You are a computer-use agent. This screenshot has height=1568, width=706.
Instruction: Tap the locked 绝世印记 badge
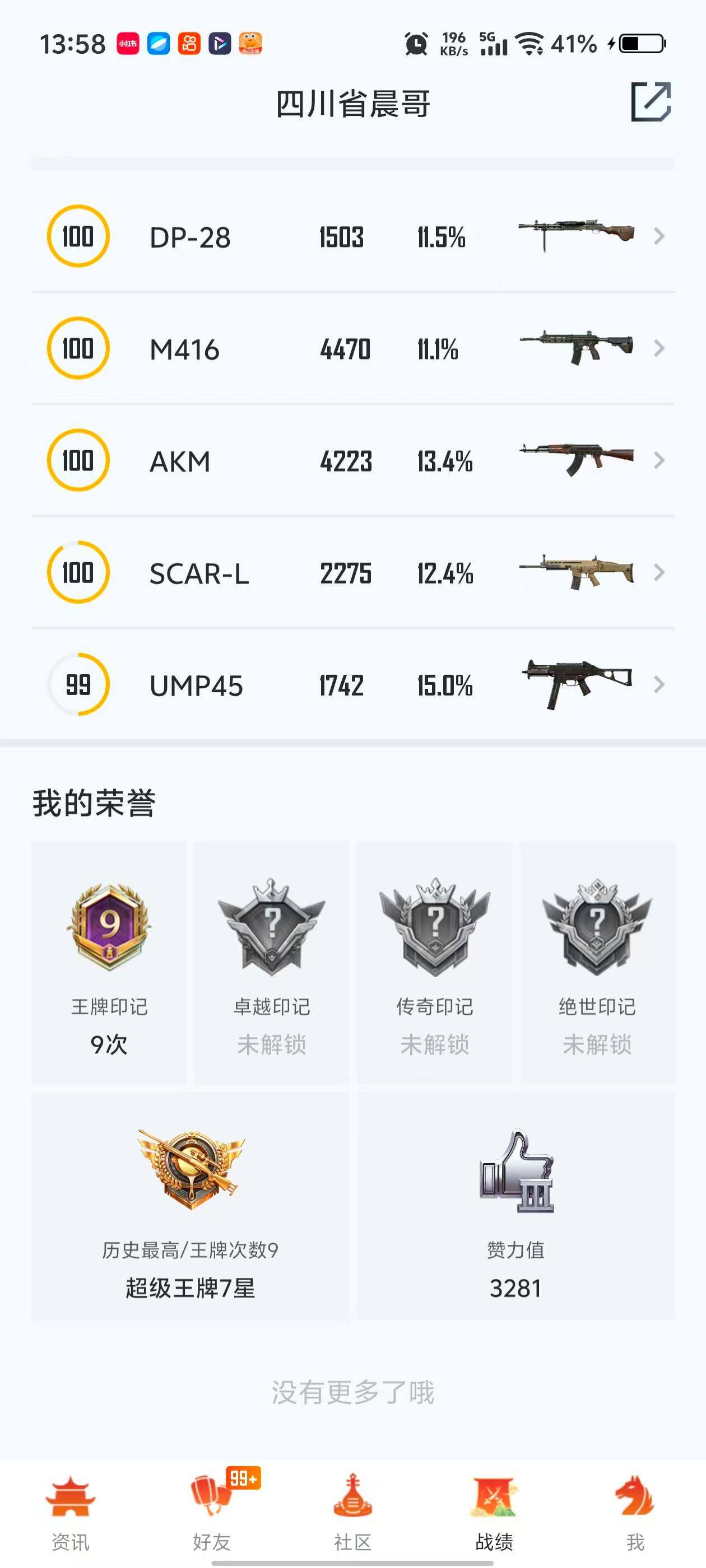(597, 932)
